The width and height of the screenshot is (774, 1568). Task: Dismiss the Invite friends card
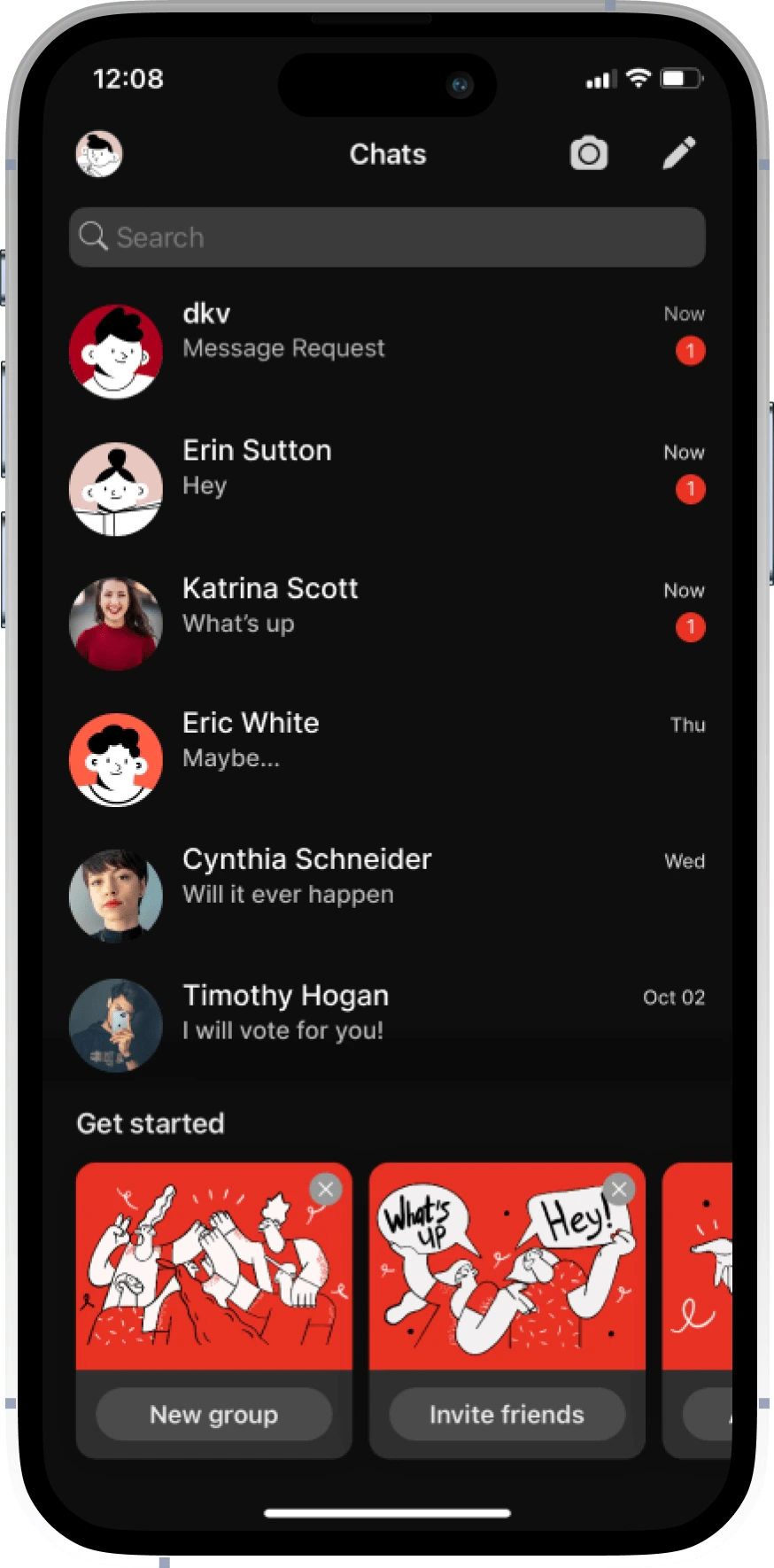coord(619,1189)
